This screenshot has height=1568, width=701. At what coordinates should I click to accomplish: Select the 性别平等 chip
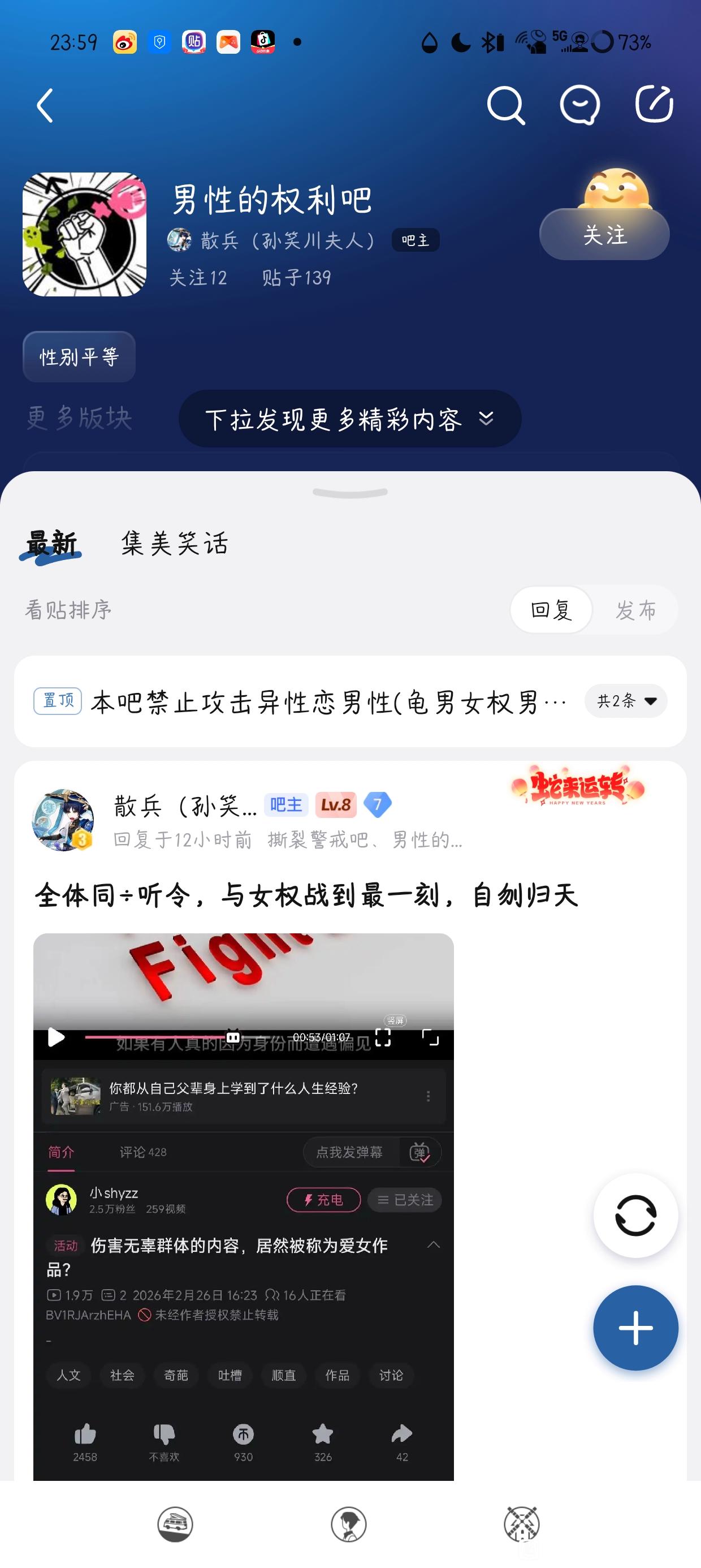[79, 357]
